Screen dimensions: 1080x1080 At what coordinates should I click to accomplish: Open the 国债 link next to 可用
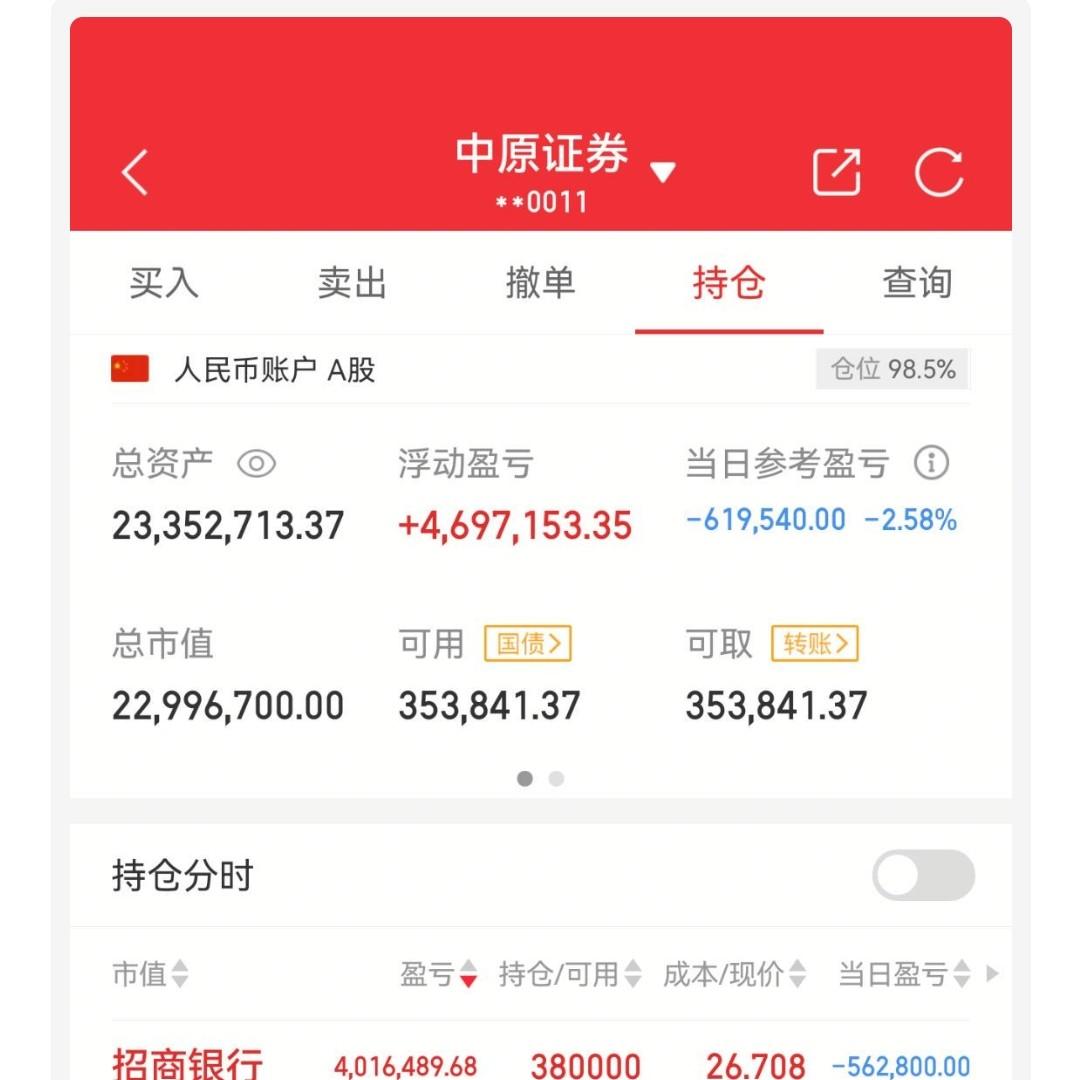pos(528,644)
